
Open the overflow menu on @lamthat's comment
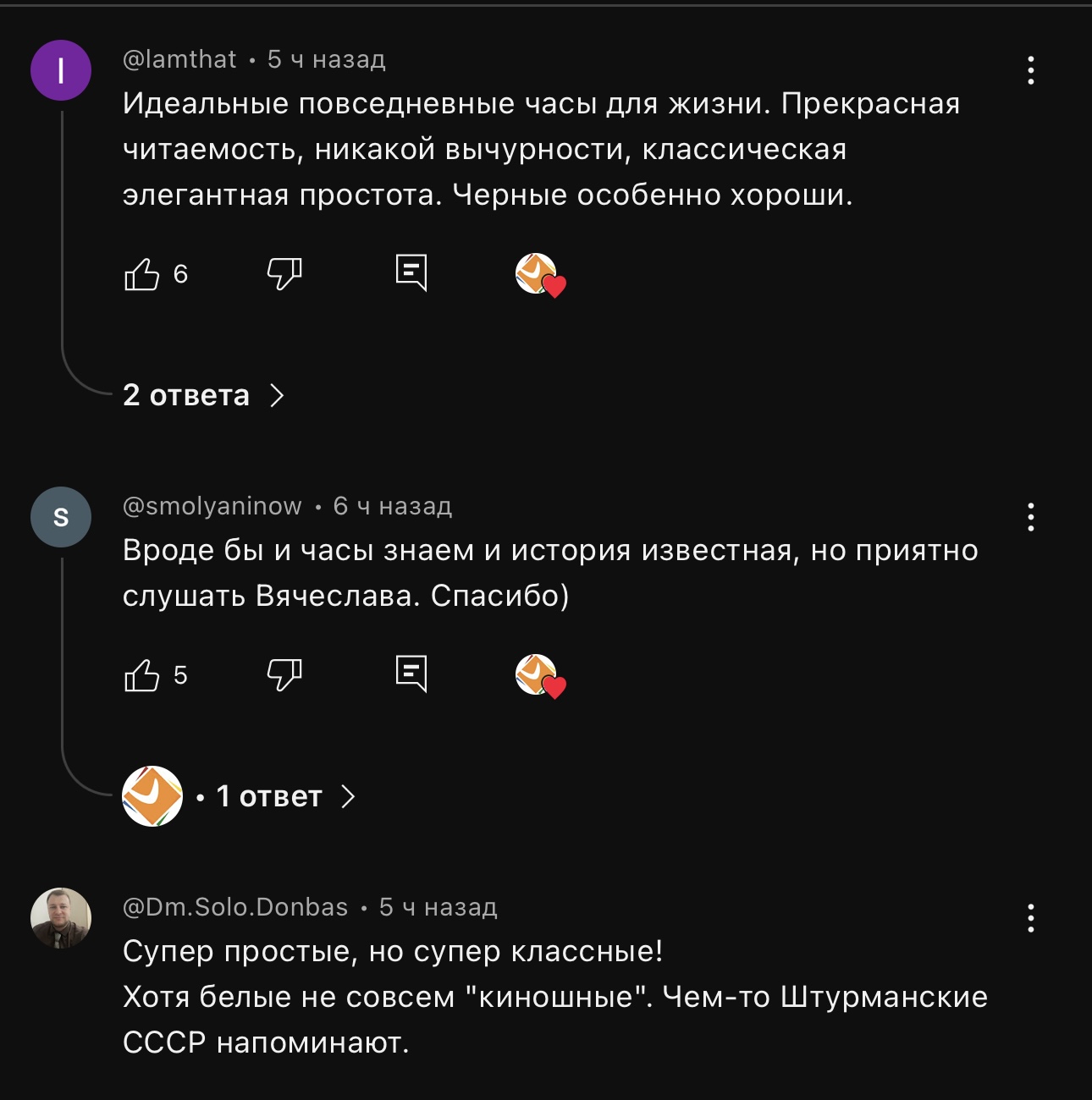1030,70
